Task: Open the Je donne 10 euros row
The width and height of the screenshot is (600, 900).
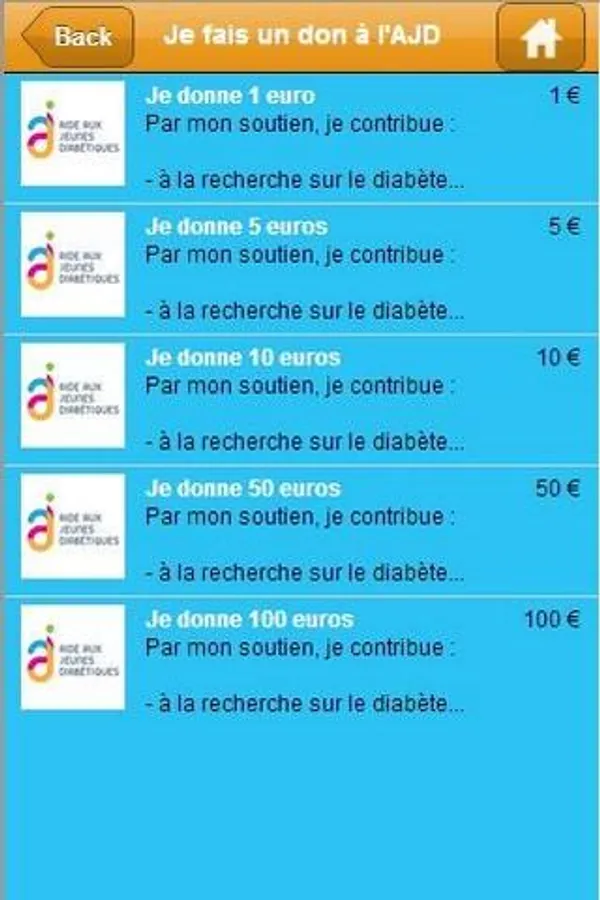Action: click(300, 399)
